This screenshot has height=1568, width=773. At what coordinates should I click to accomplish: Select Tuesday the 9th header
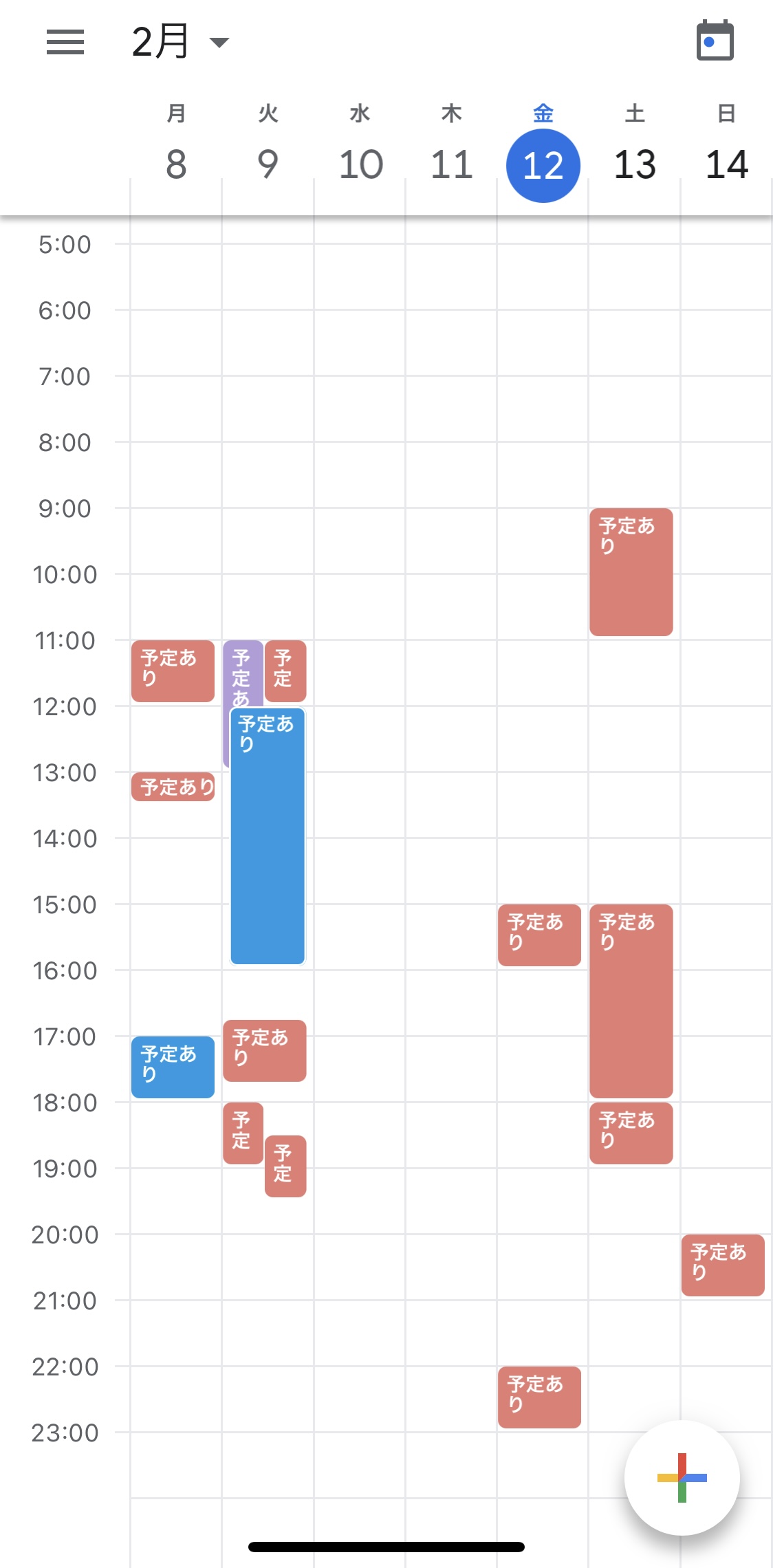tap(268, 143)
